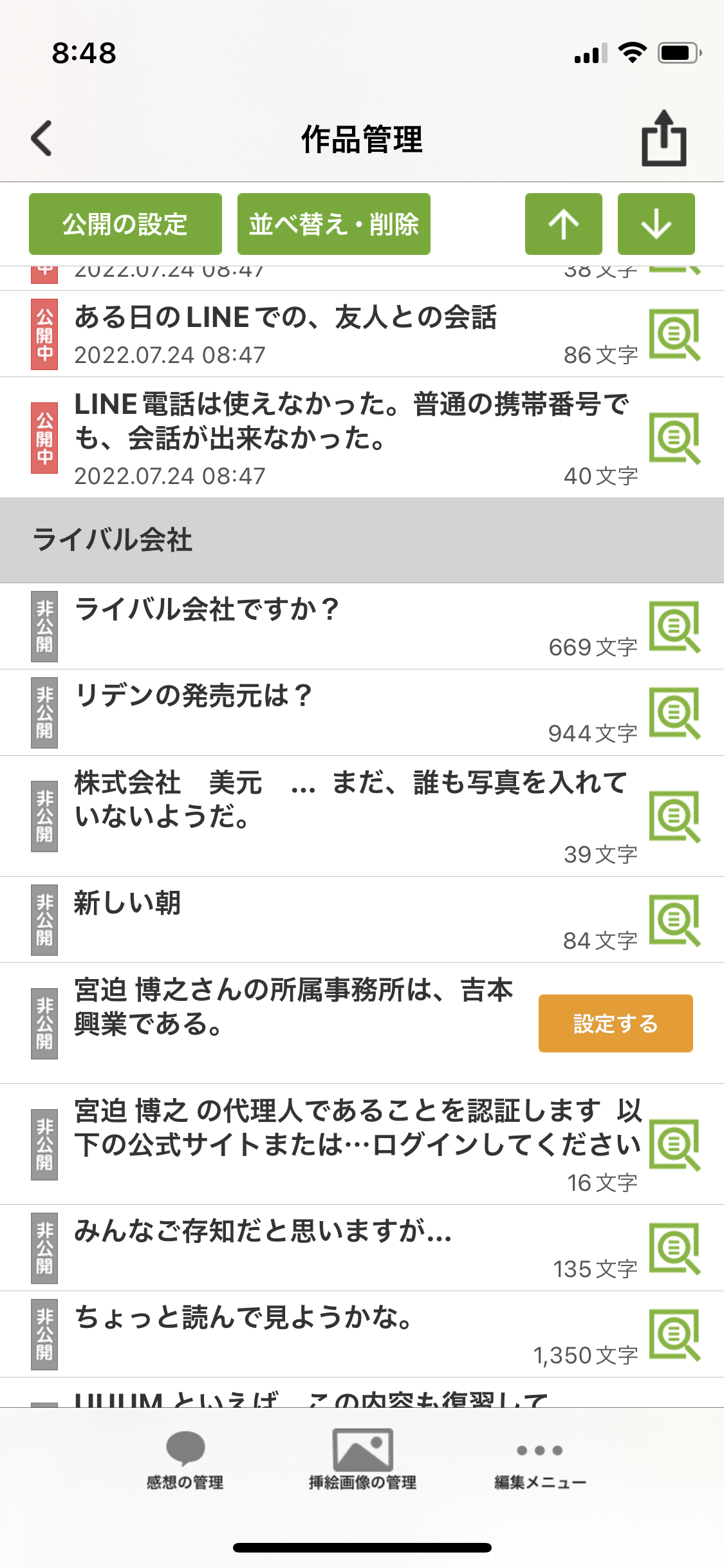Jump to top with the up arrow
The image size is (724, 1568).
[x=563, y=224]
